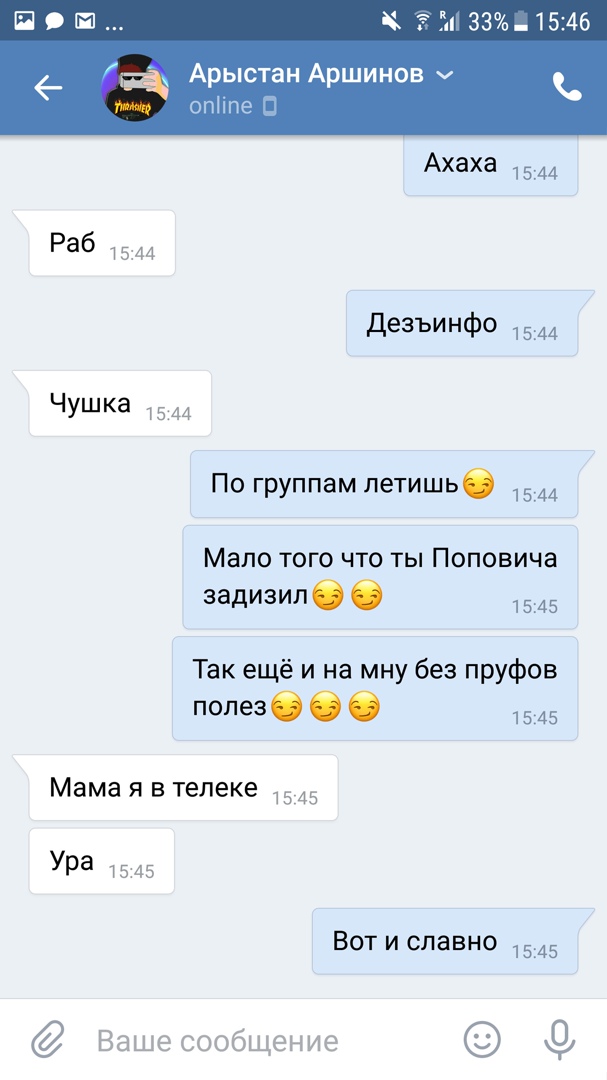Screen dimensions: 607x1080
Task: Focus the Ваше сообщение input
Action: click(260, 1041)
